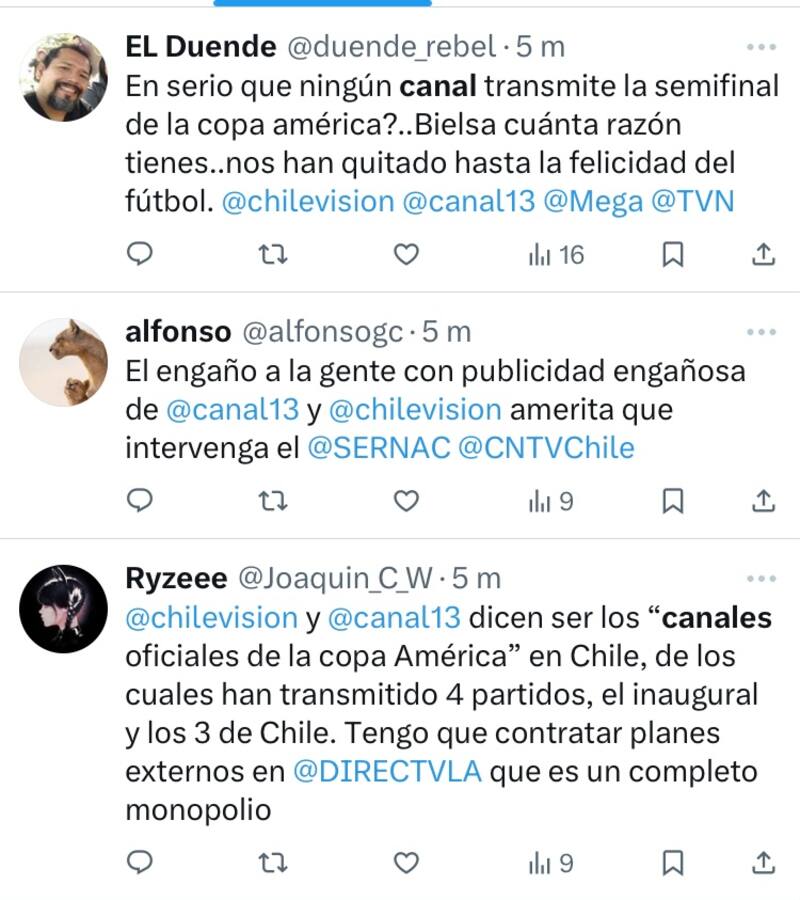Like alfonso's tweet
The image size is (800, 900).
point(405,500)
